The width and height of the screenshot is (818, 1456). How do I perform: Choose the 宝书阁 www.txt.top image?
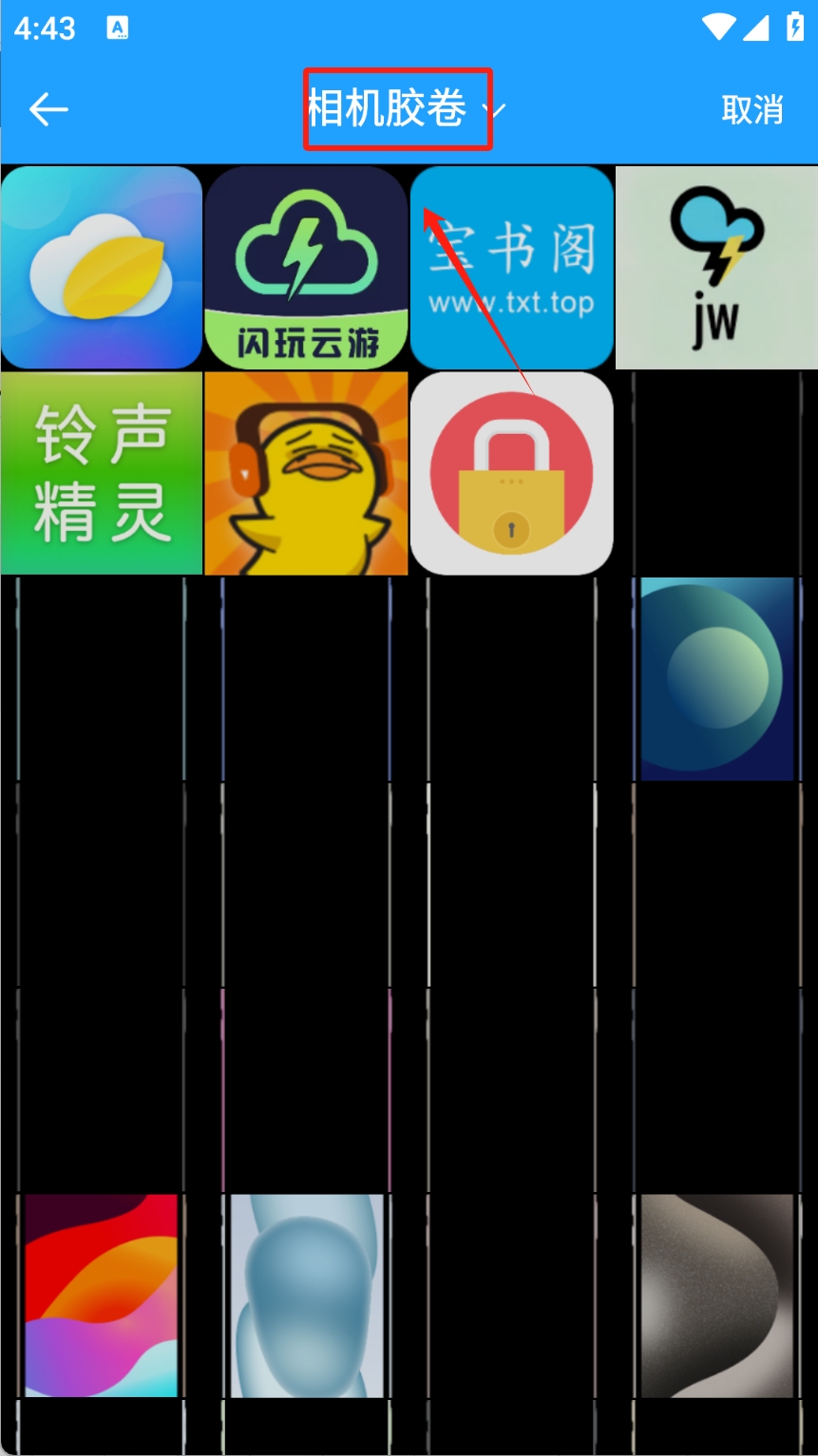point(511,268)
